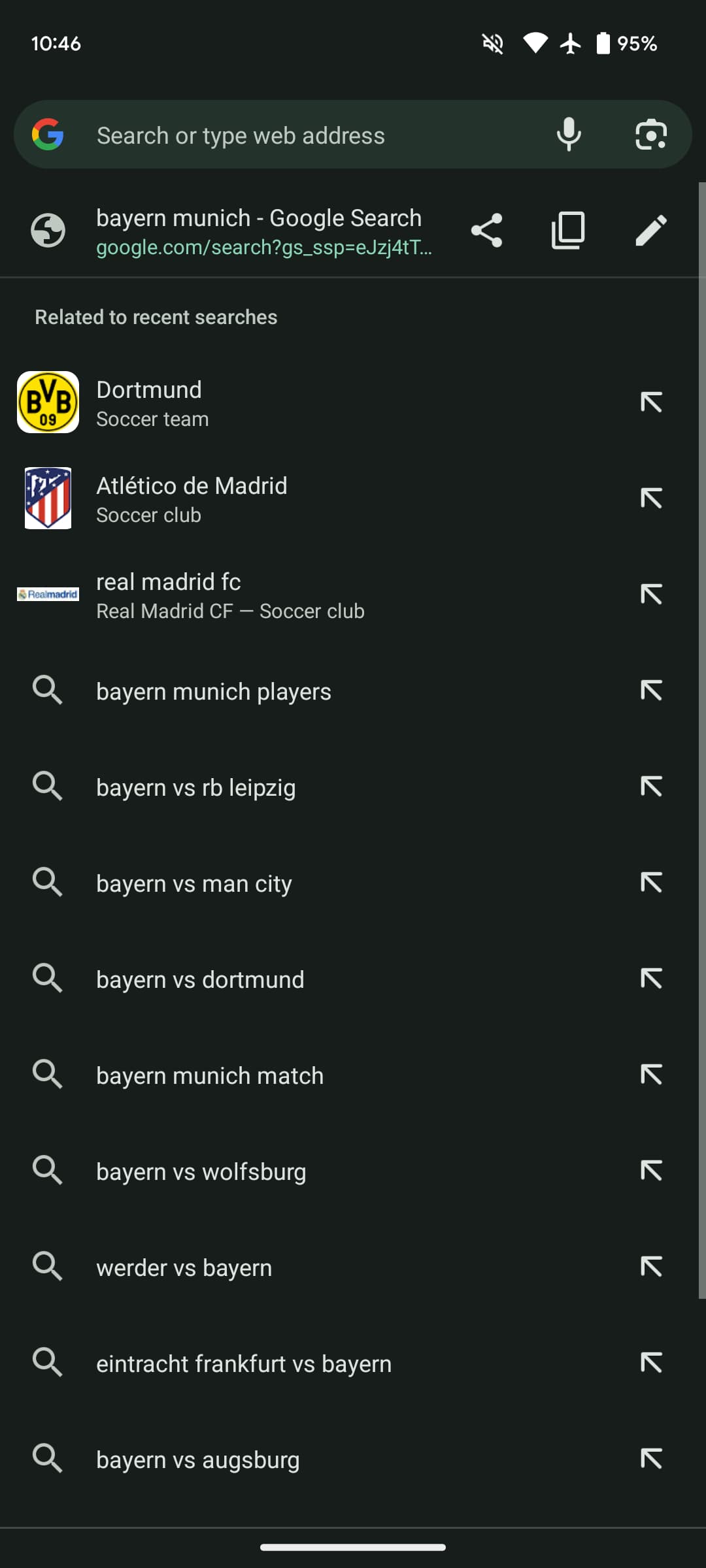Image resolution: width=706 pixels, height=1568 pixels.
Task: Copy the current page link
Action: click(568, 231)
